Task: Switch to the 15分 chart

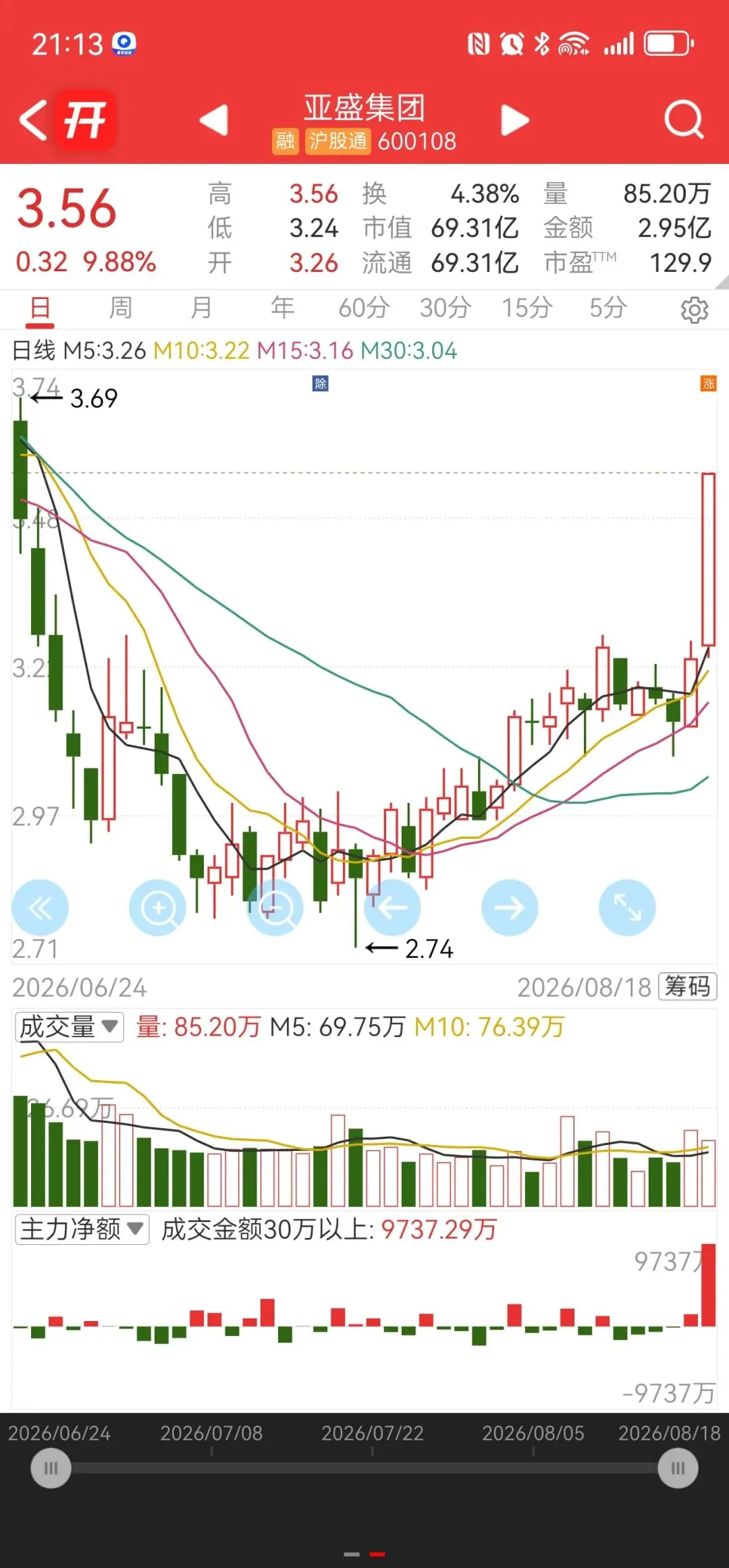Action: pyautogui.click(x=526, y=308)
